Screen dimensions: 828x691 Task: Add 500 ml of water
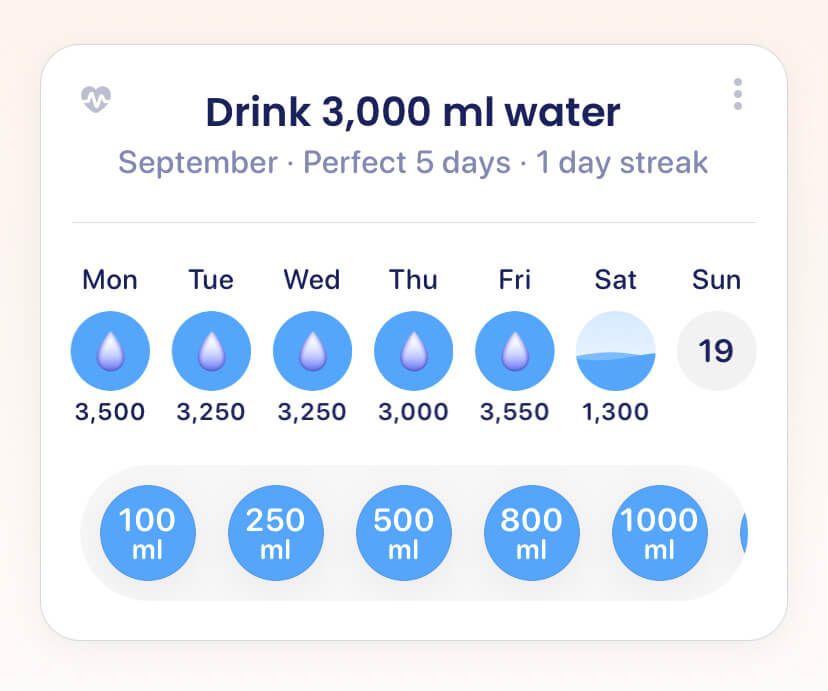tap(404, 533)
